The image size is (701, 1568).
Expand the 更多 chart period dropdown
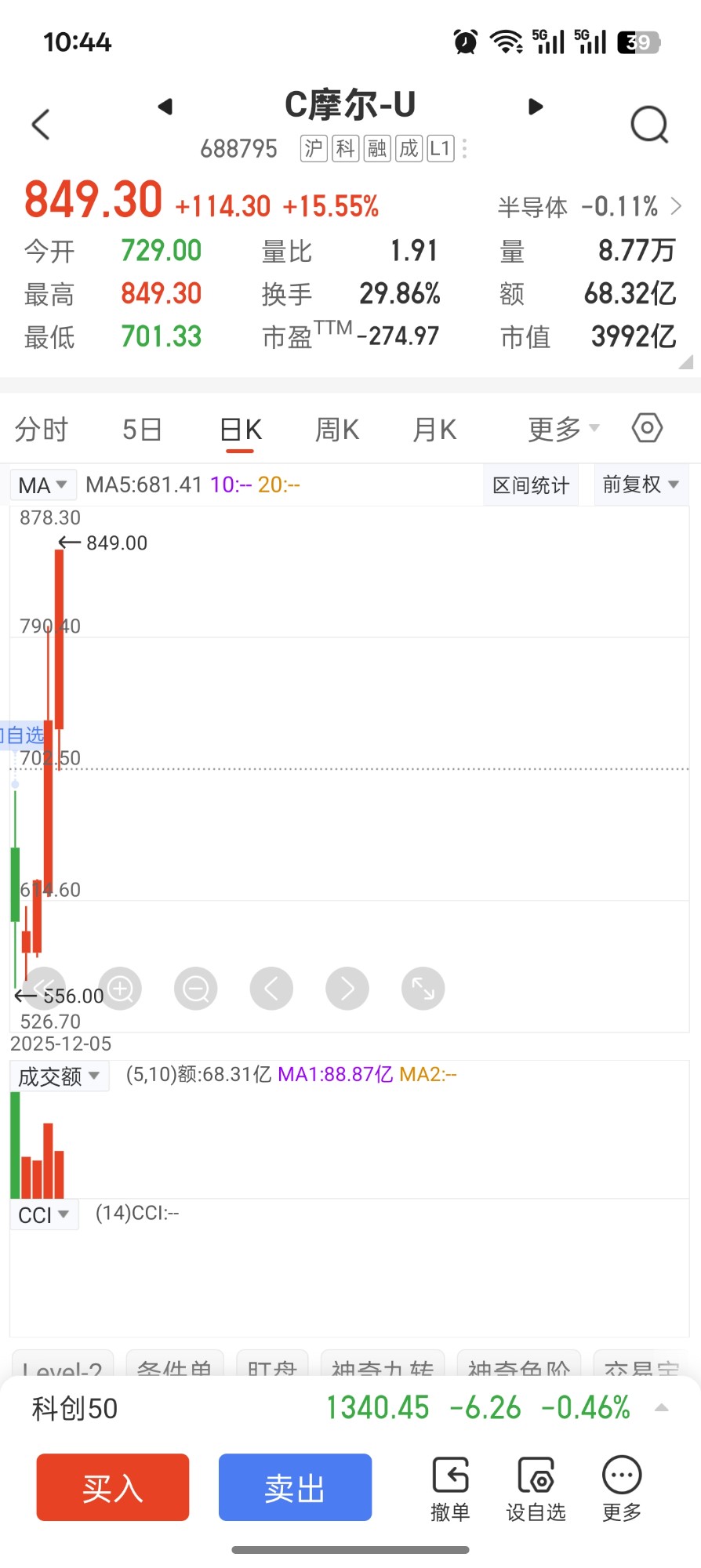point(562,429)
